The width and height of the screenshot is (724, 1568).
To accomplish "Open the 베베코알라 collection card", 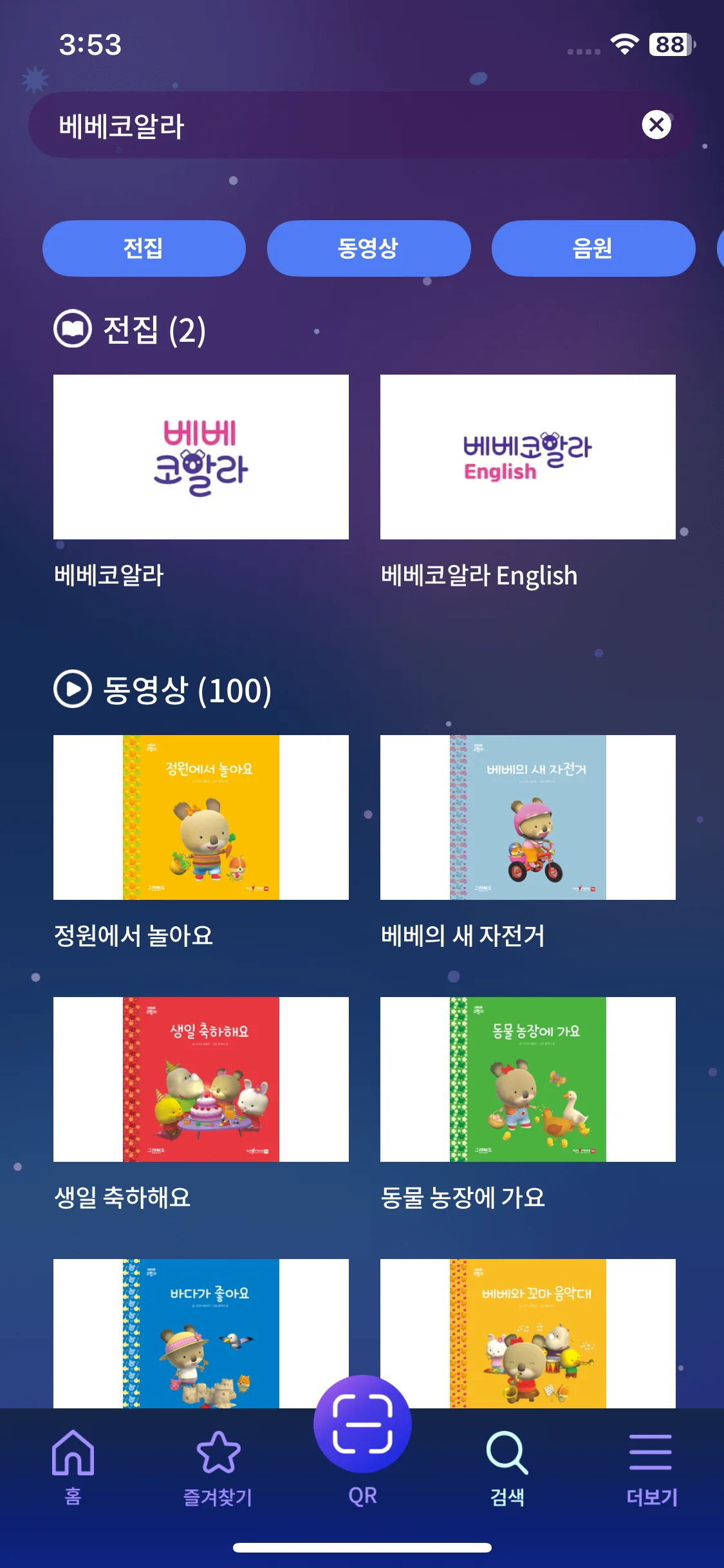I will 201,457.
